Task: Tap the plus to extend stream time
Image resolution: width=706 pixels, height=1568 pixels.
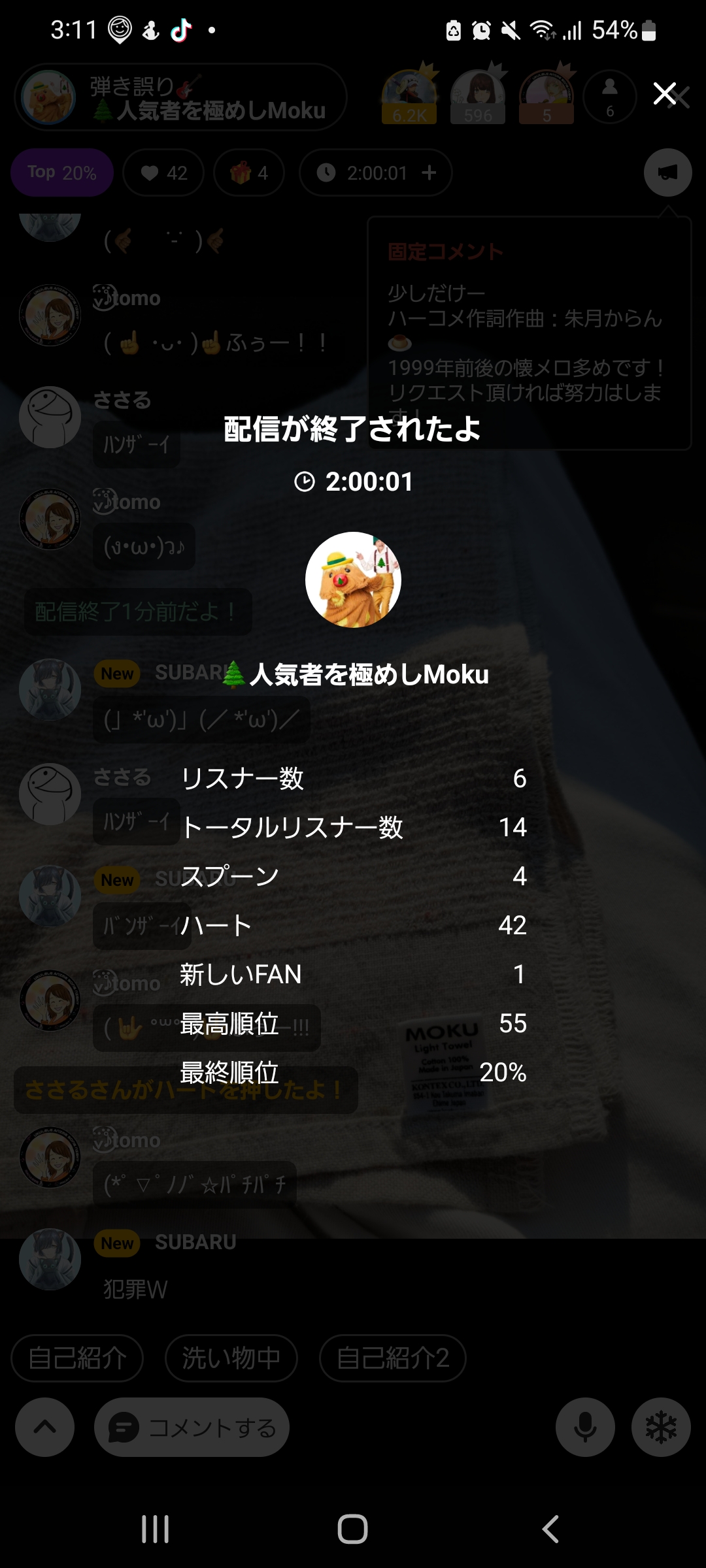Action: coord(429,172)
